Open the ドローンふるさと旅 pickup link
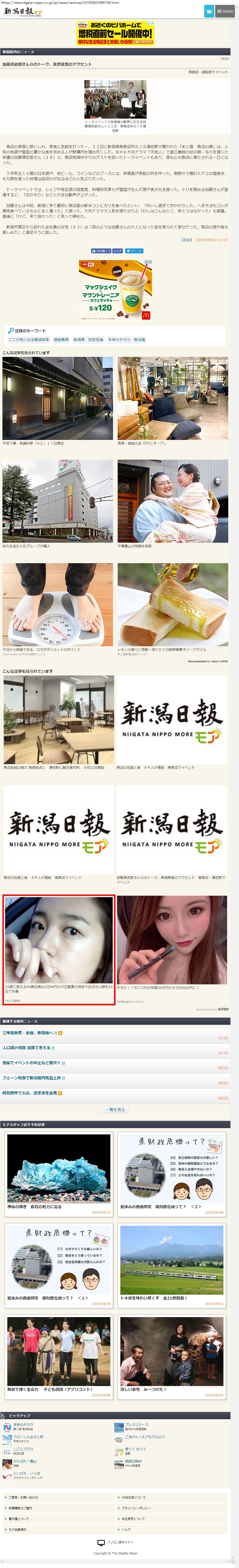The height and width of the screenshot is (1568, 239). pos(28,1436)
